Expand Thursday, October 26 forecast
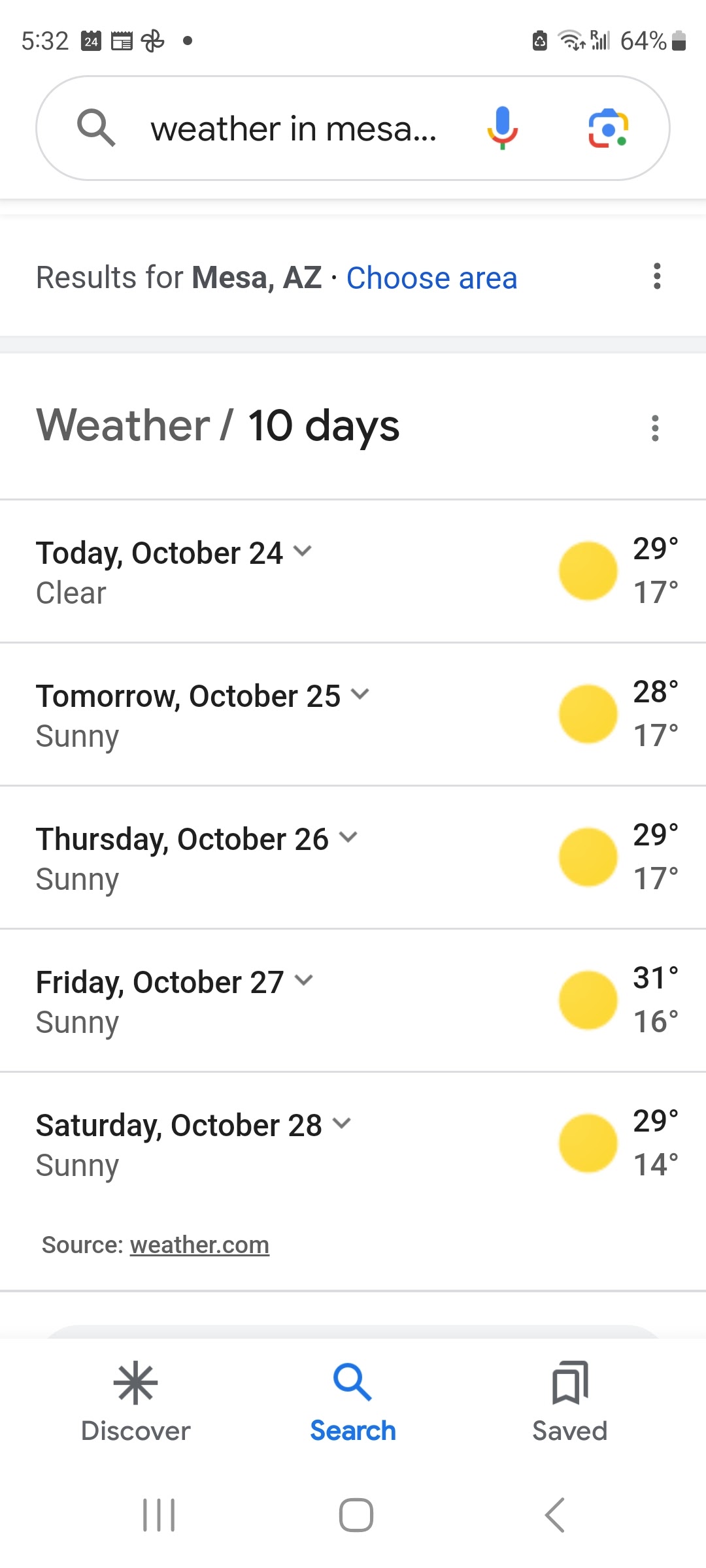Image resolution: width=706 pixels, height=1568 pixels. 348,838
